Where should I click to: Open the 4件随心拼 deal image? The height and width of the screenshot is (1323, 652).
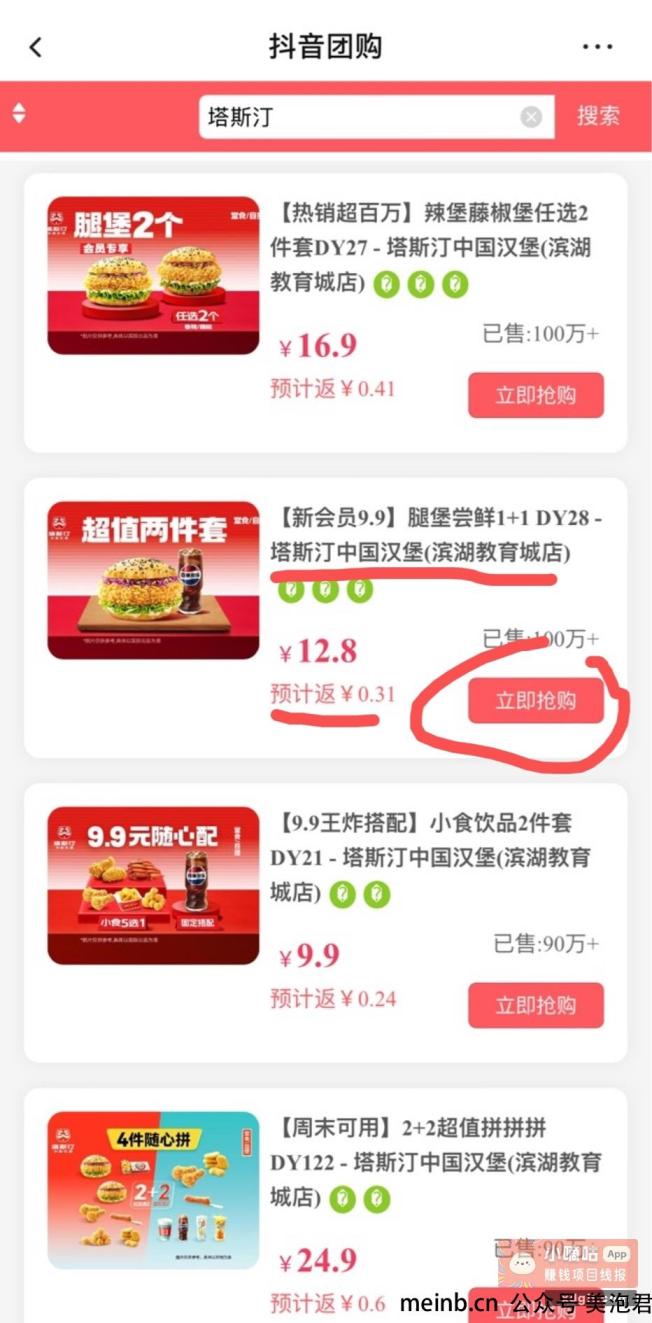153,1190
